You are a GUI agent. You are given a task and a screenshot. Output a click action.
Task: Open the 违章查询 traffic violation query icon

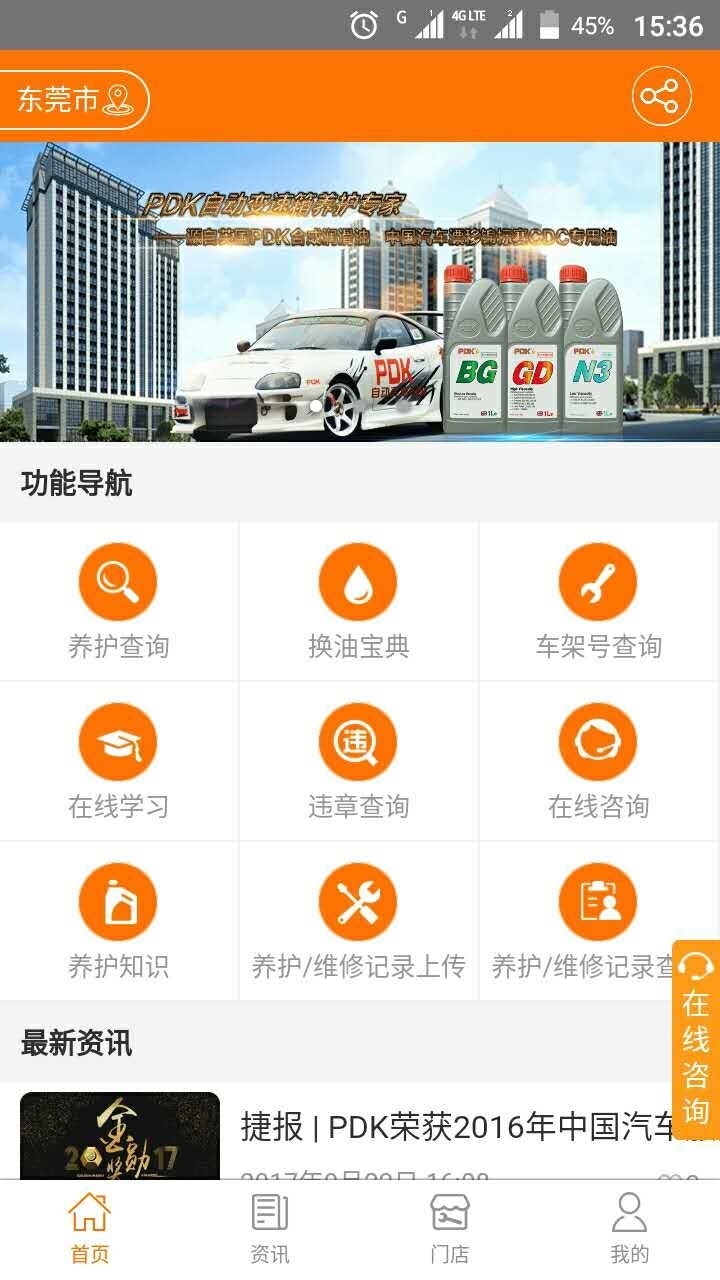coord(358,740)
